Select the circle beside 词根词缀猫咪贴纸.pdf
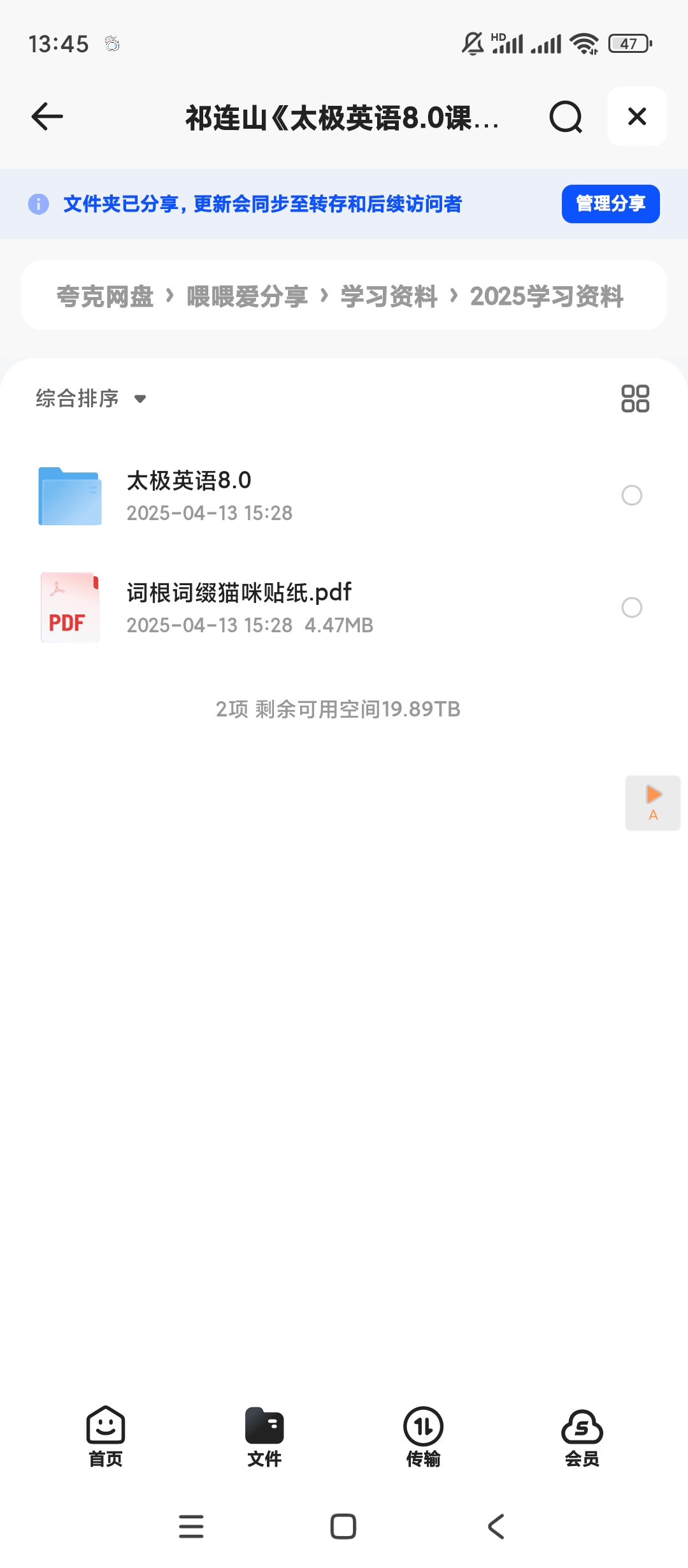The image size is (688, 1568). (631, 608)
